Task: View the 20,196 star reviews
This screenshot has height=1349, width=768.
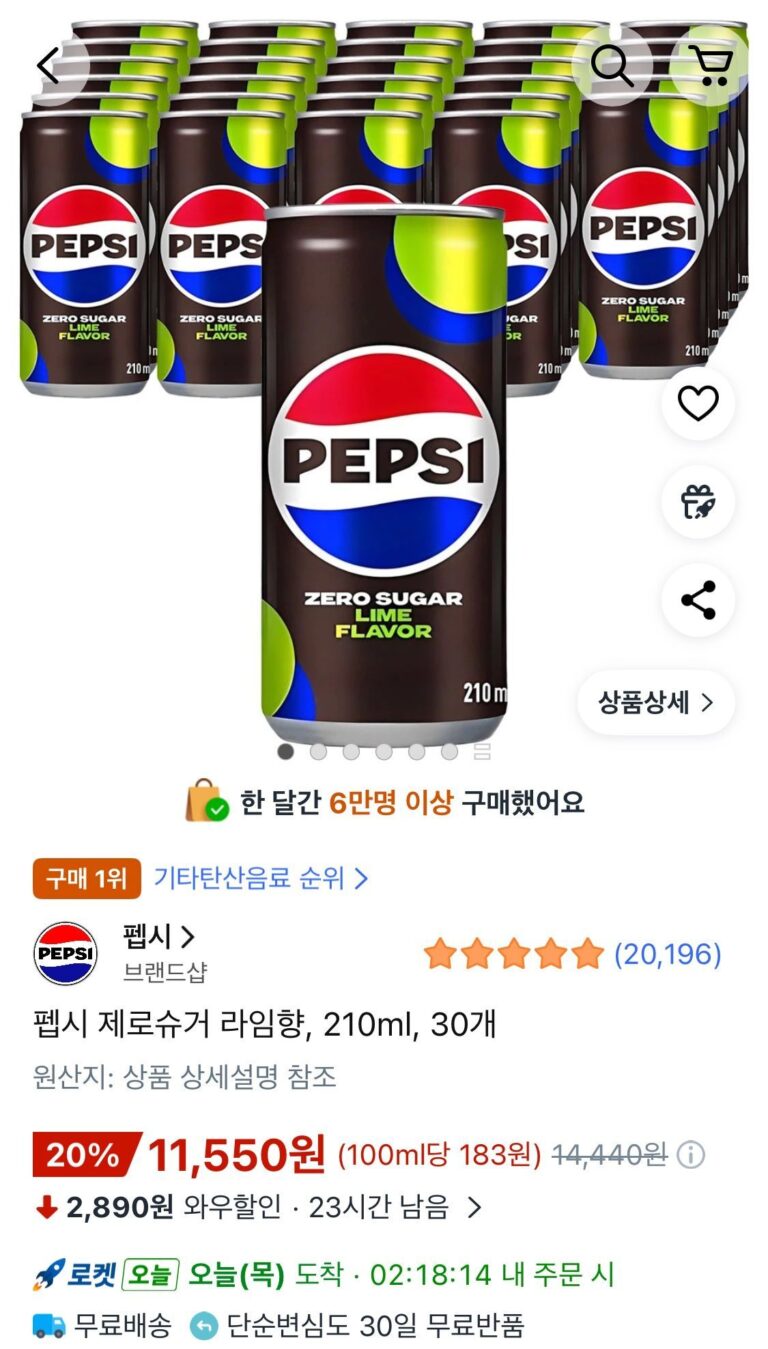Action: pyautogui.click(x=572, y=954)
